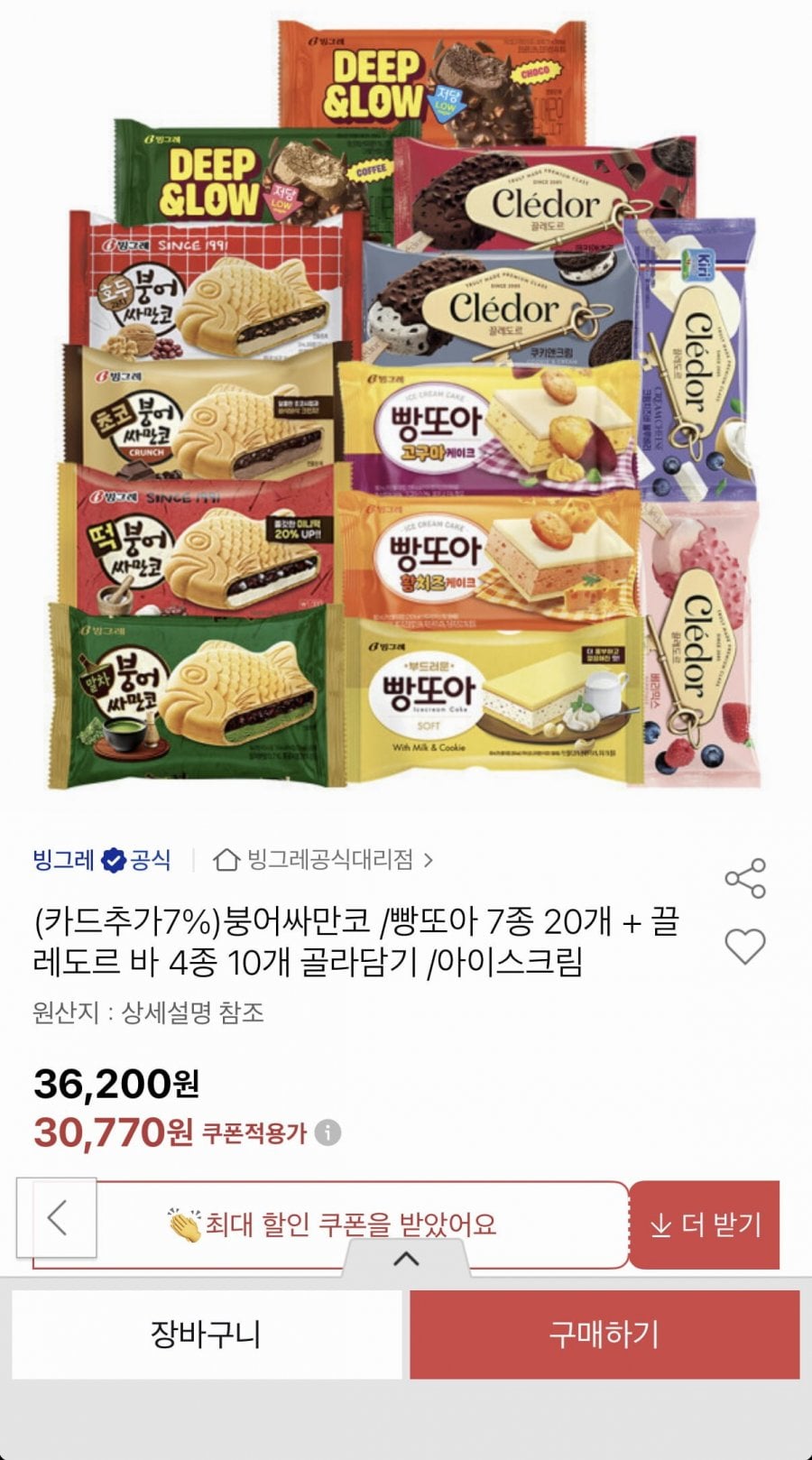
Task: Tap 구매하기 to buy now
Action: (604, 1334)
